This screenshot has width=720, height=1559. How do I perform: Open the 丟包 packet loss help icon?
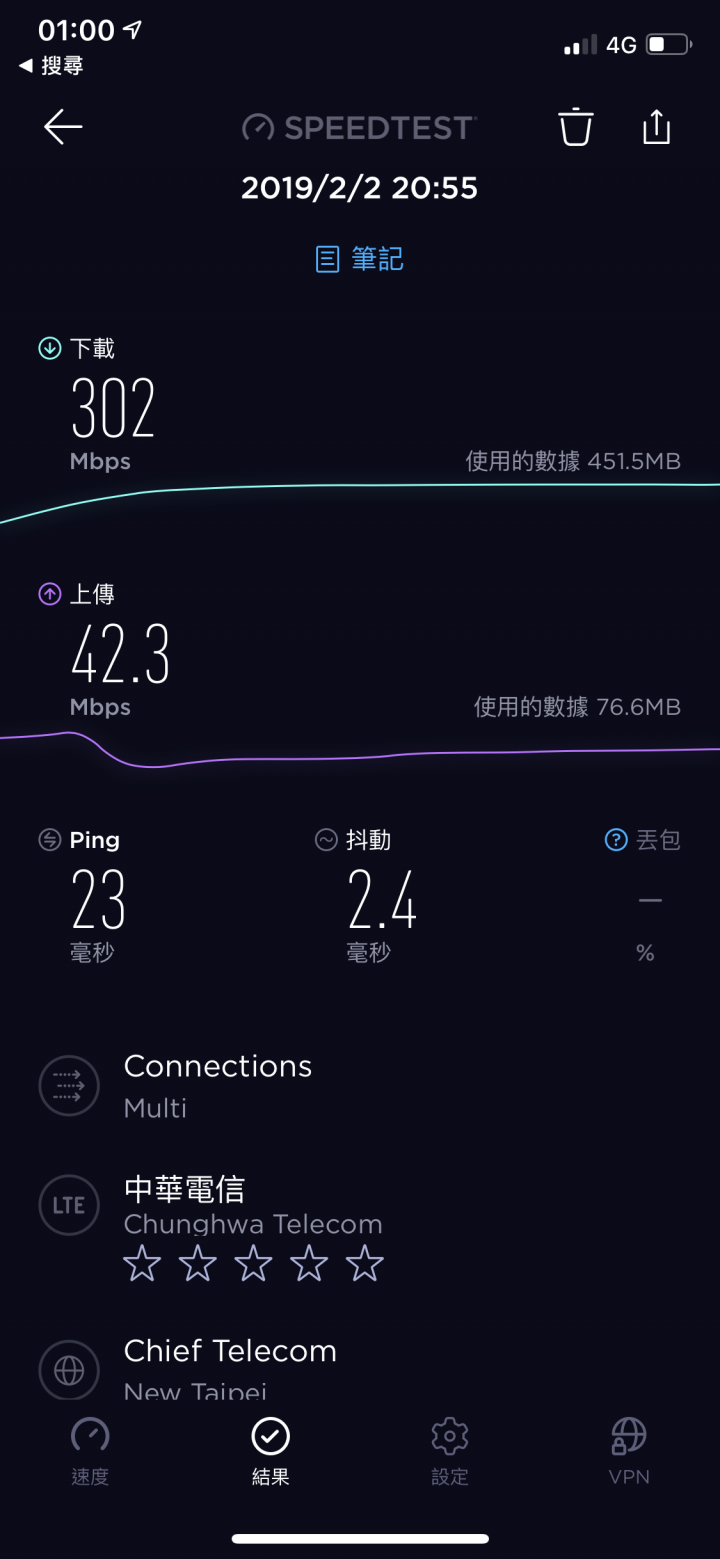pos(616,840)
